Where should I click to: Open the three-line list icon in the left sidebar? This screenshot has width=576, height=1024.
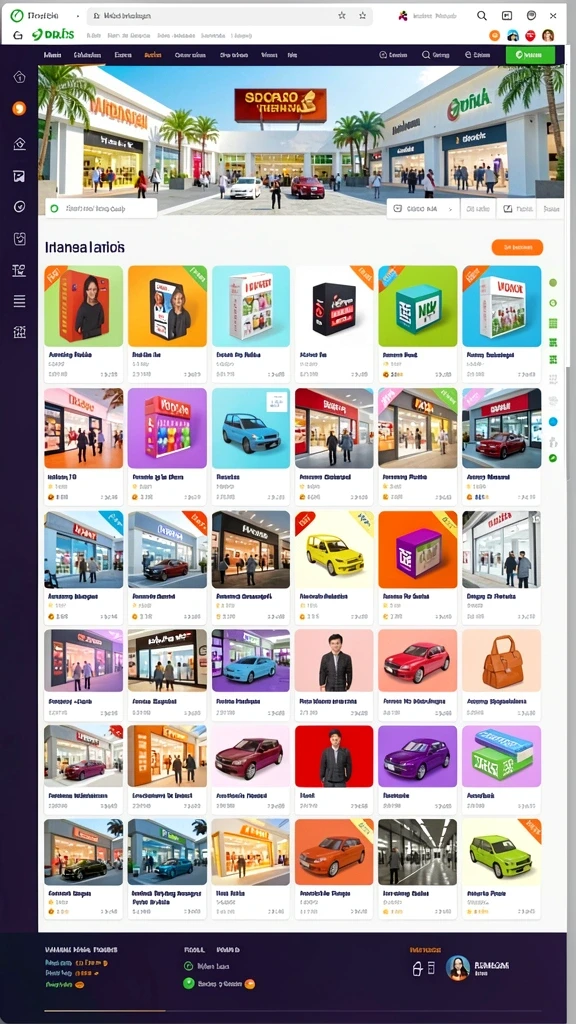click(20, 300)
